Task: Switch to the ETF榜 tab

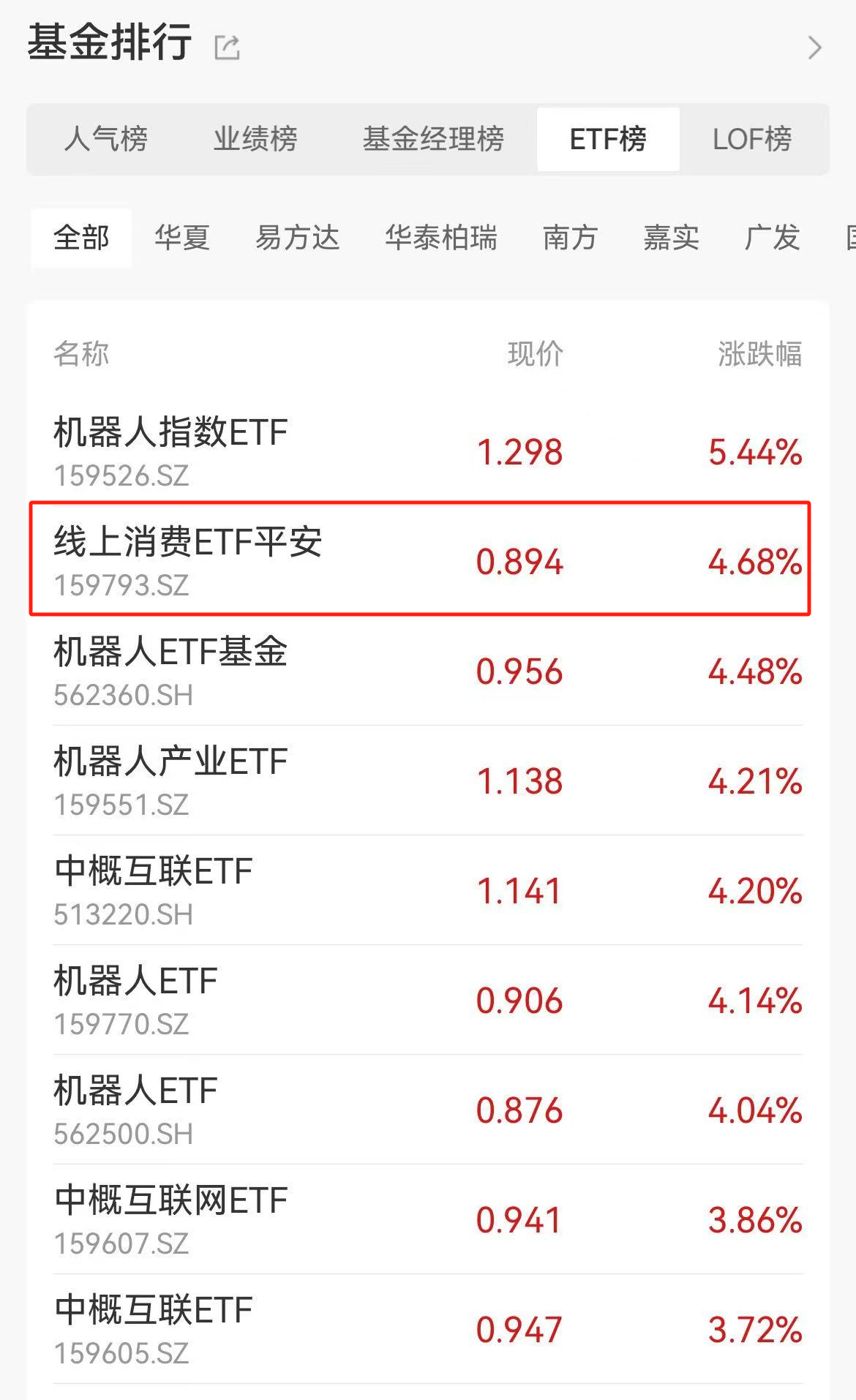Action: 607,140
